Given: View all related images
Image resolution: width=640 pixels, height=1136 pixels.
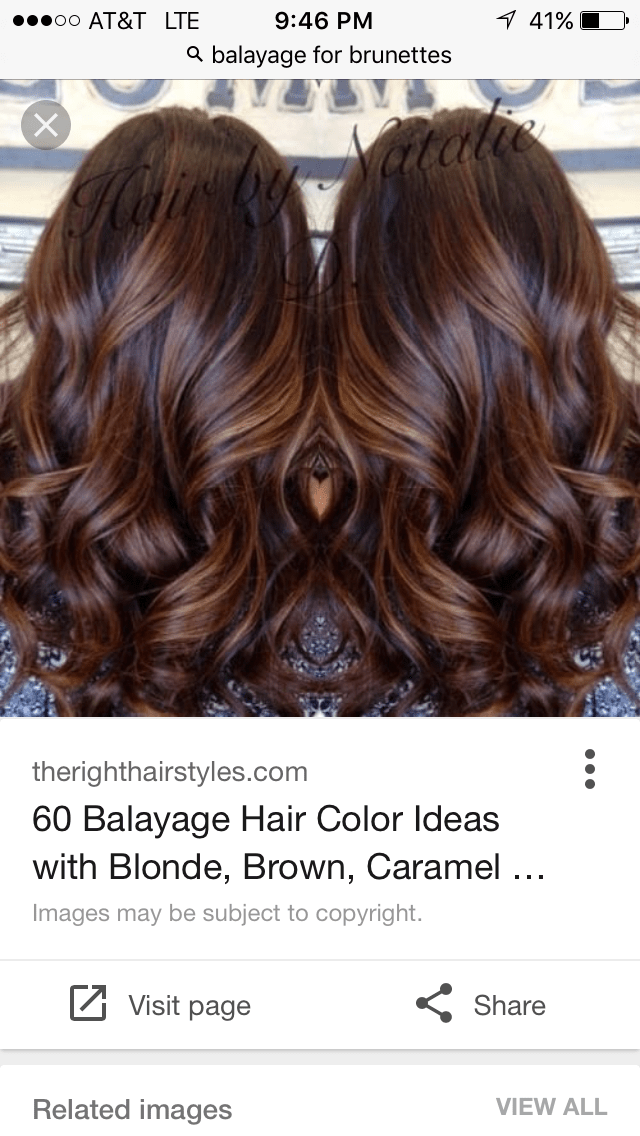Looking at the screenshot, I should [x=551, y=1107].
